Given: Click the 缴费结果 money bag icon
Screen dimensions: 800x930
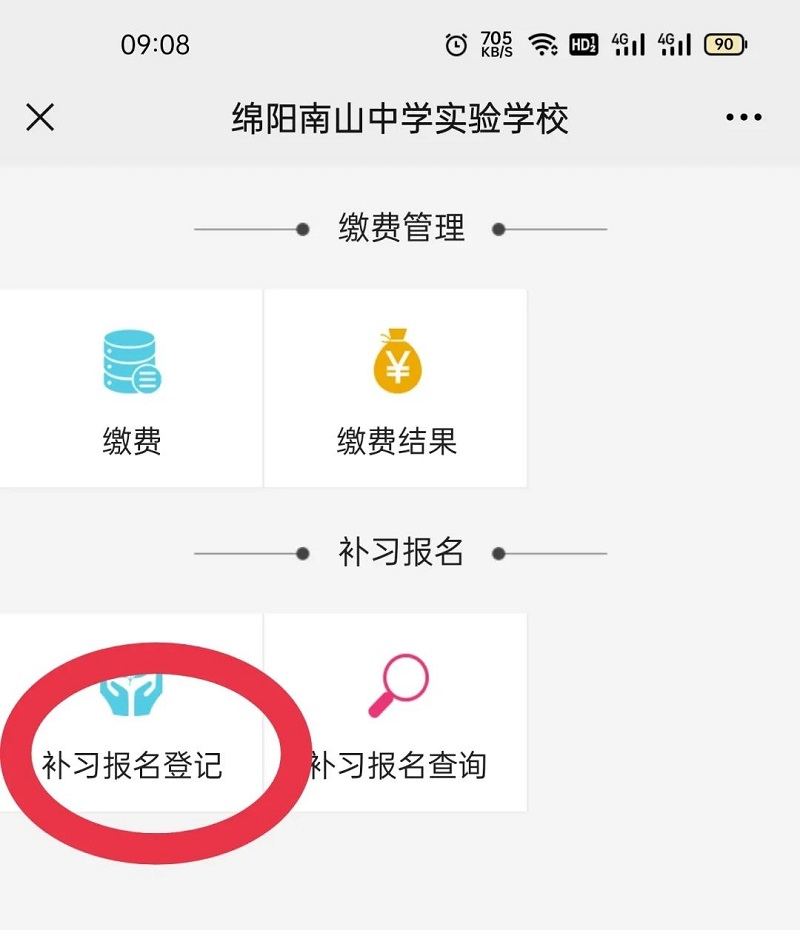Looking at the screenshot, I should point(396,362).
